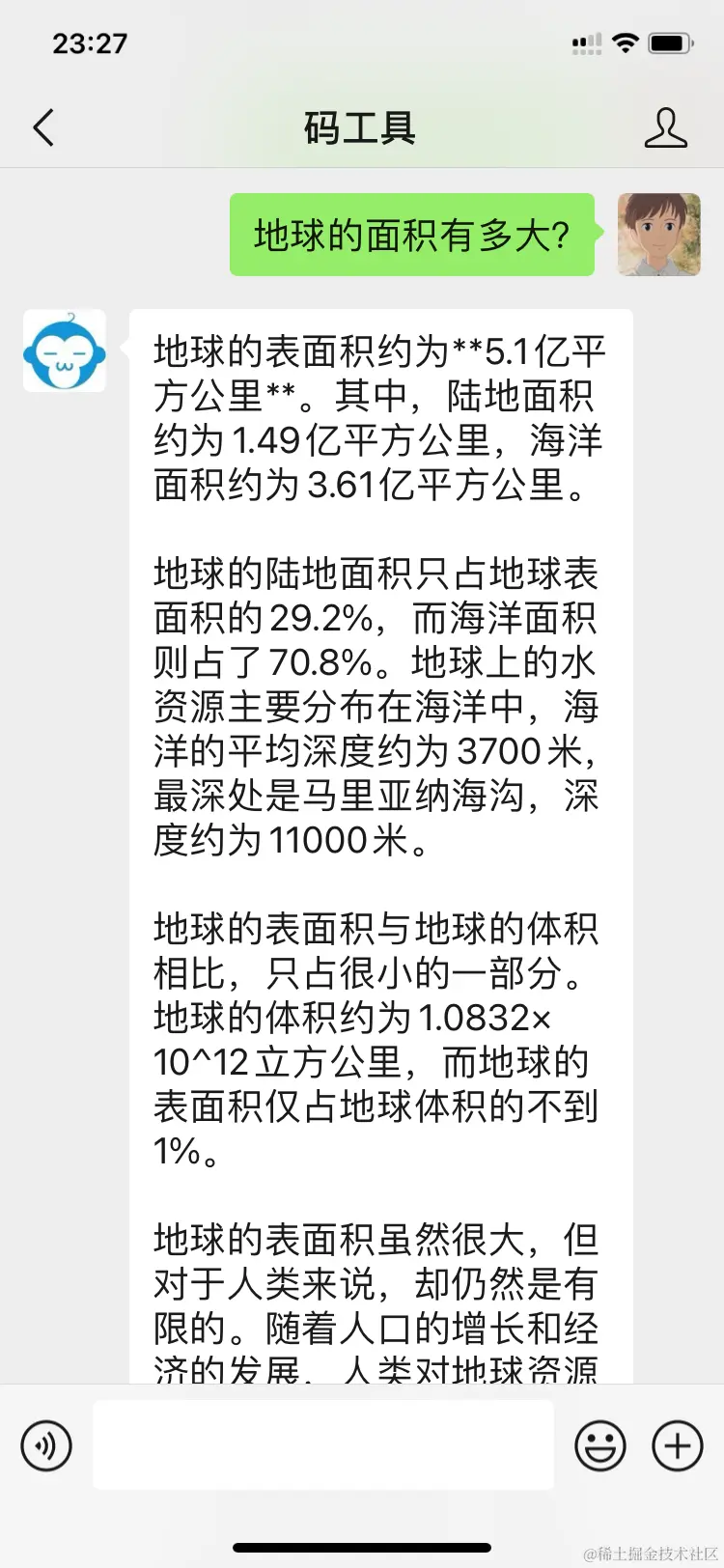The image size is (724, 1568).
Task: Open the plus attachments menu
Action: (678, 1445)
